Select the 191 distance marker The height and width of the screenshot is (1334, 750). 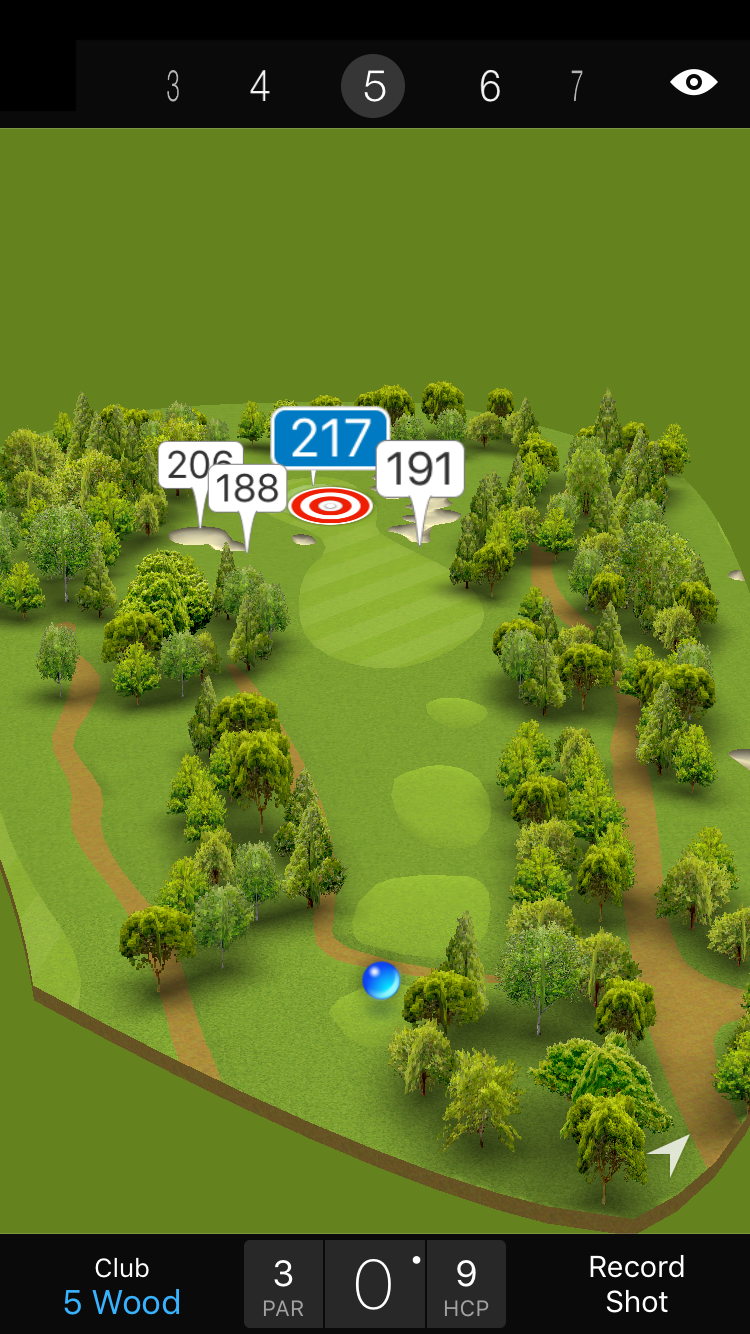click(420, 468)
